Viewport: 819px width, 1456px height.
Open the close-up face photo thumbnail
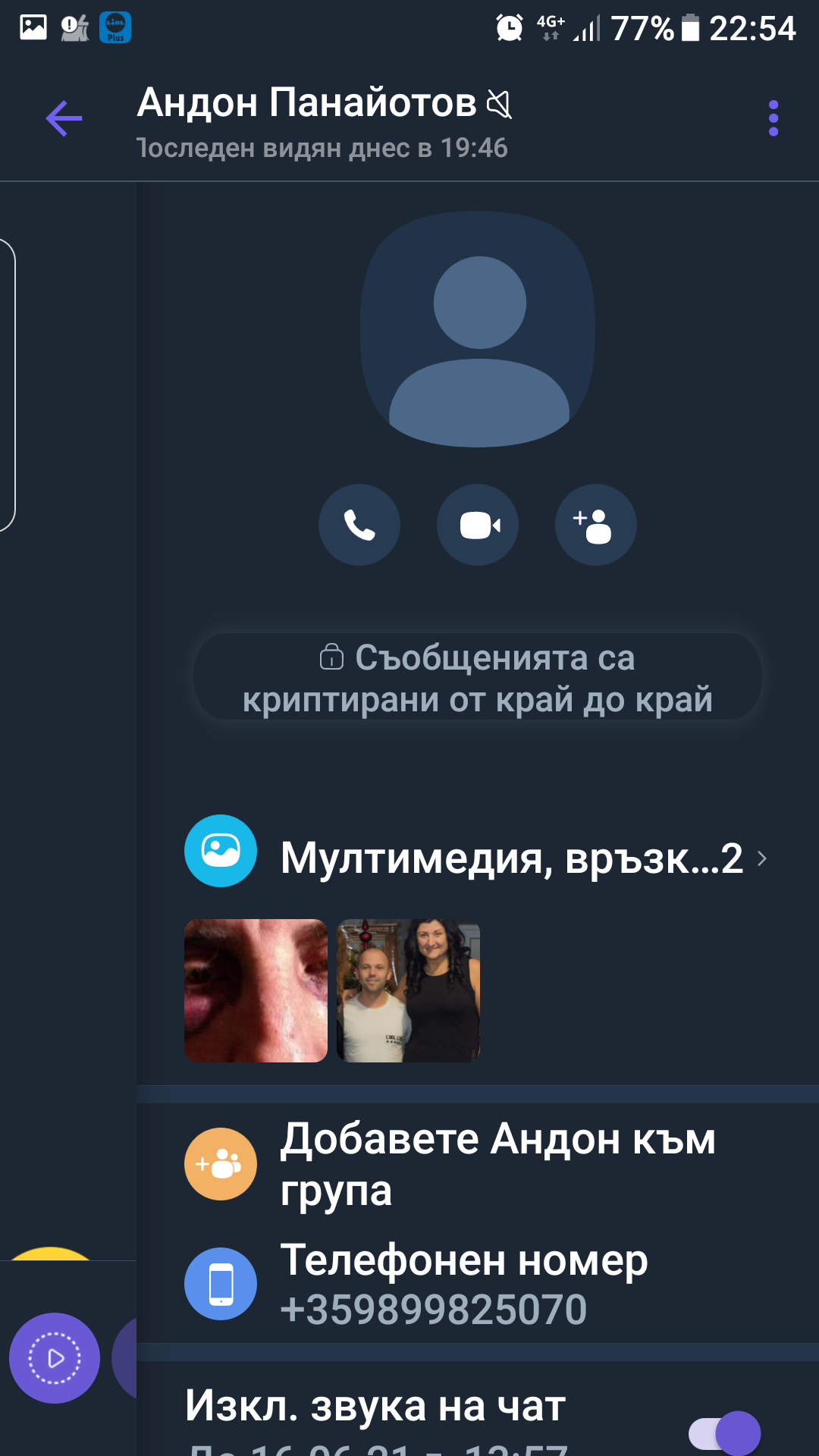coord(256,990)
